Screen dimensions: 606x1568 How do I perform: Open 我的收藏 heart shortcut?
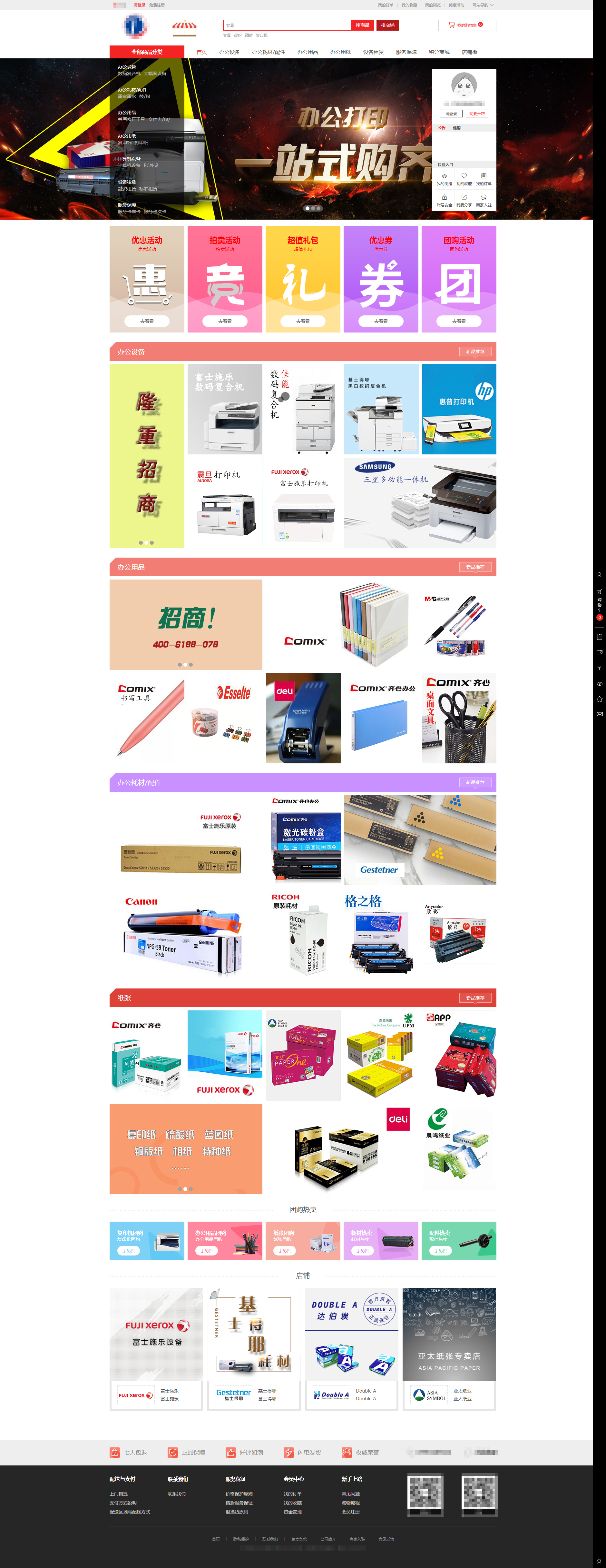click(x=464, y=179)
